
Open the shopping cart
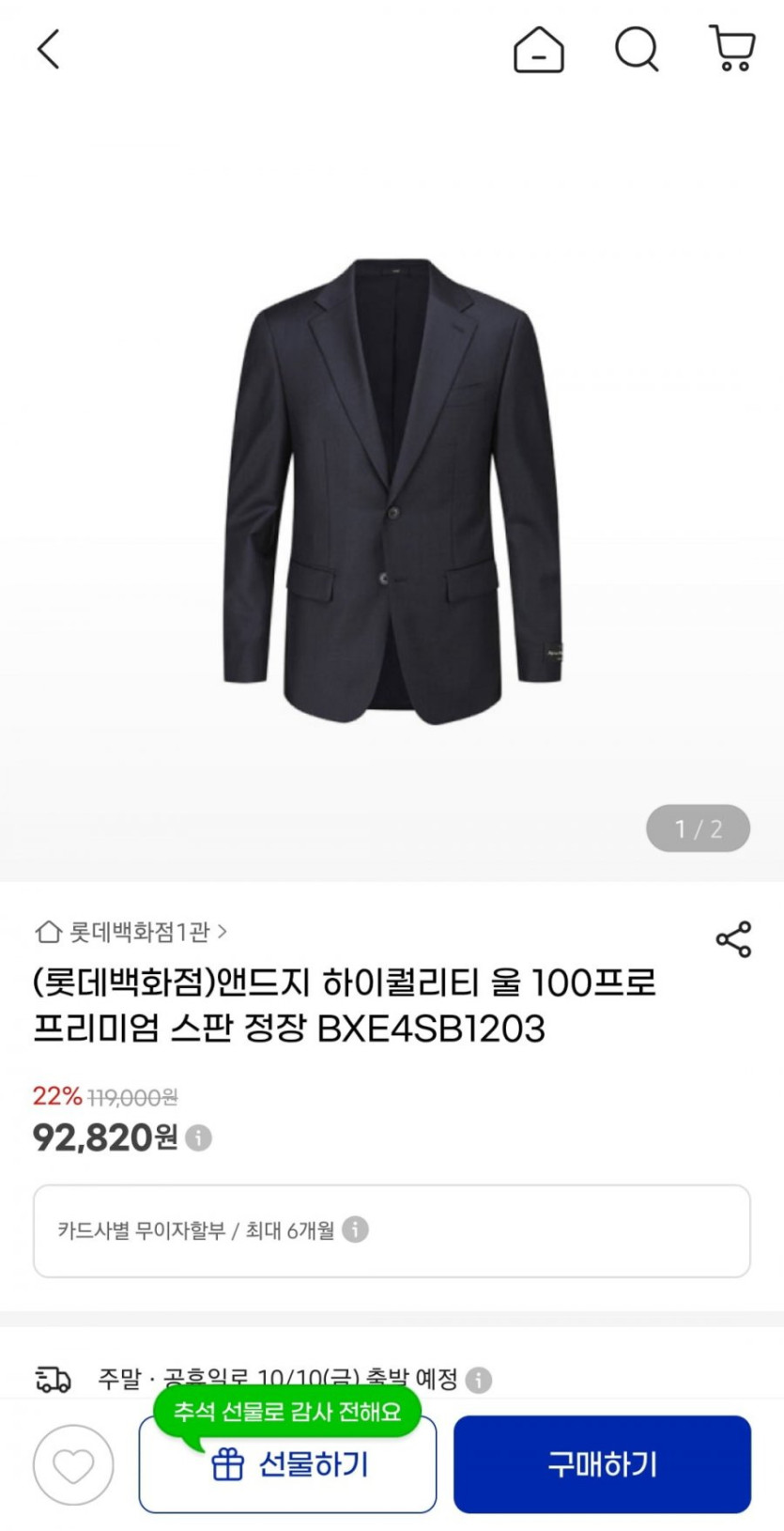pyautogui.click(x=731, y=49)
